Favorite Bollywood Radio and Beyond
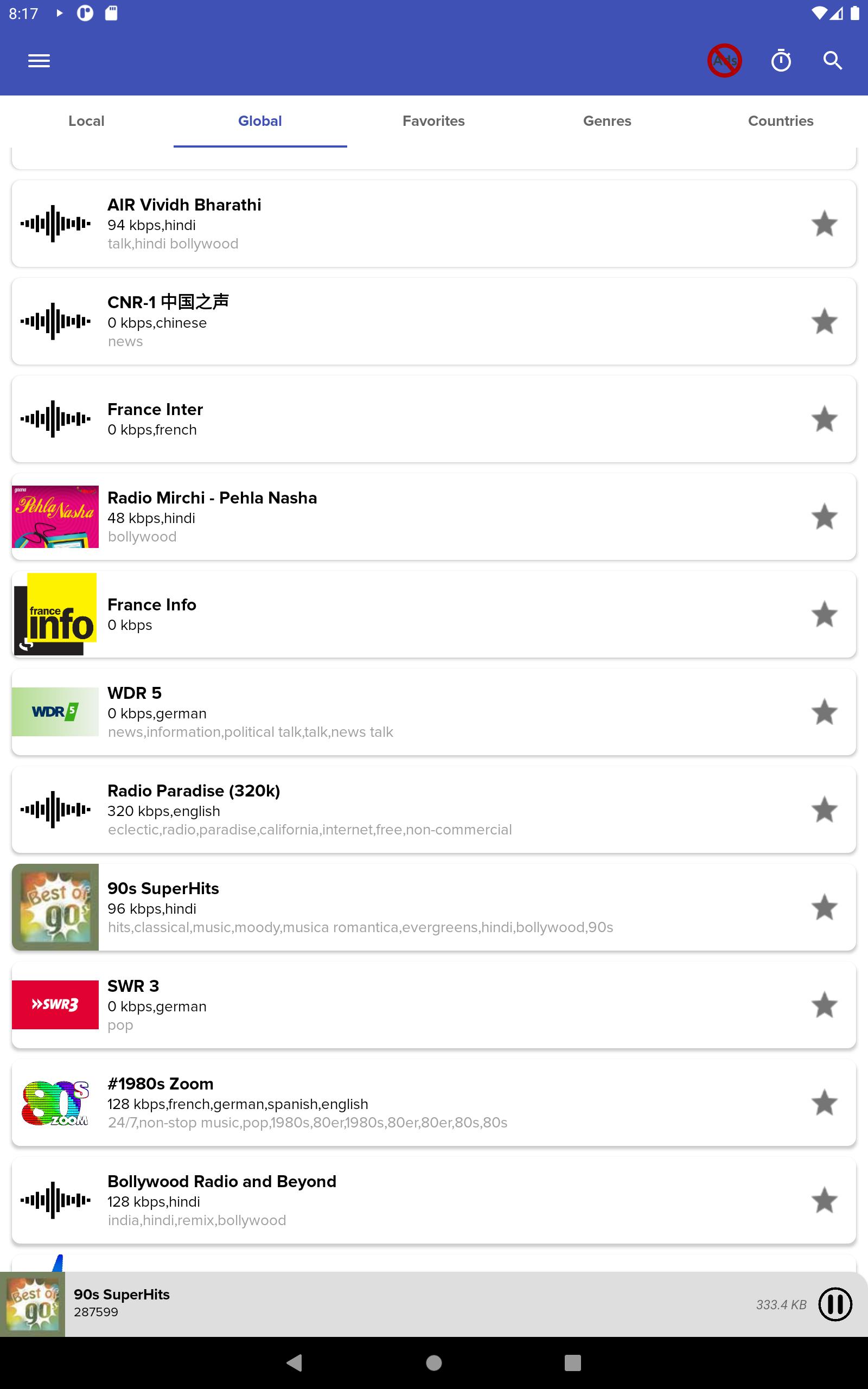The height and width of the screenshot is (1389, 868). coord(825,1200)
